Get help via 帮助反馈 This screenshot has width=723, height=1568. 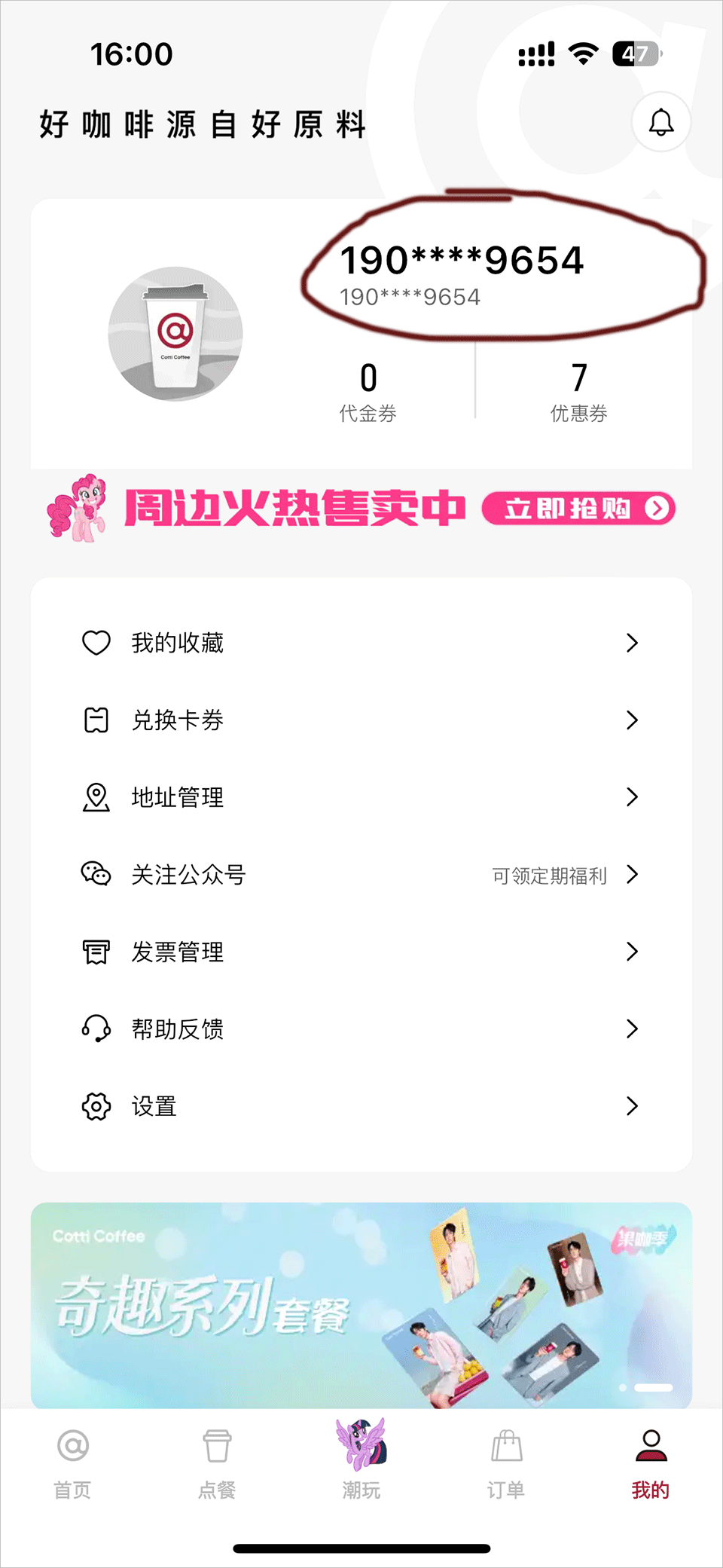[x=360, y=1029]
